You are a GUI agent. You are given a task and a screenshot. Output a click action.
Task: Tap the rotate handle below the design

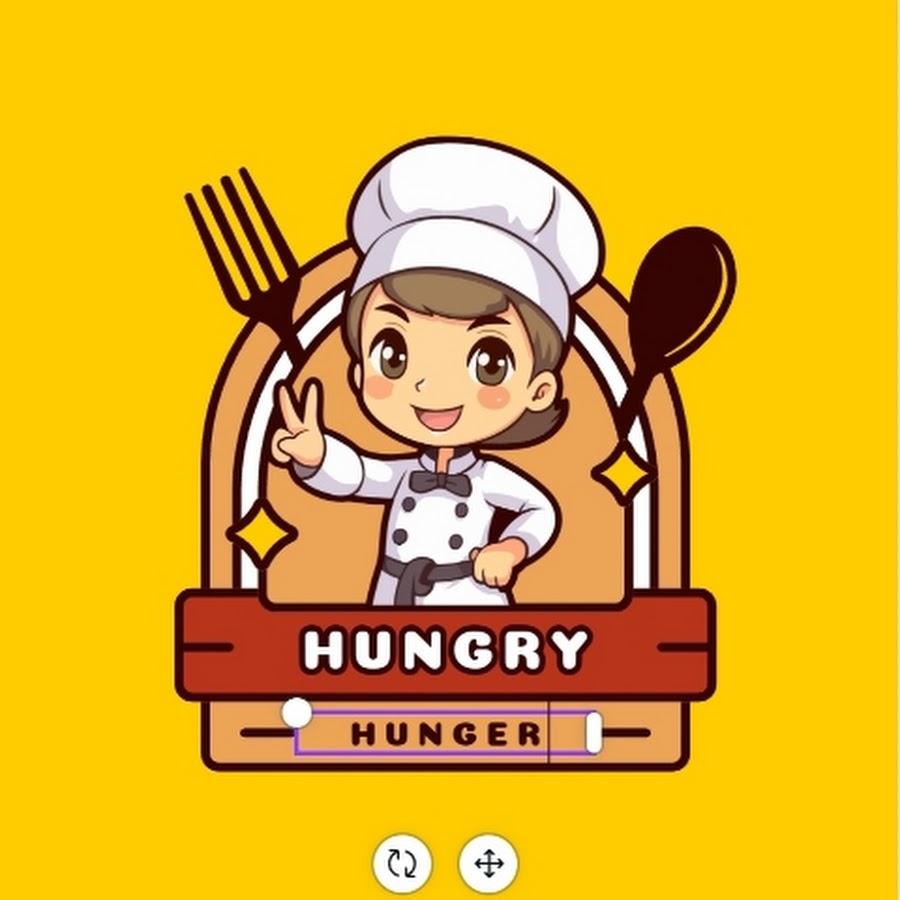[402, 863]
